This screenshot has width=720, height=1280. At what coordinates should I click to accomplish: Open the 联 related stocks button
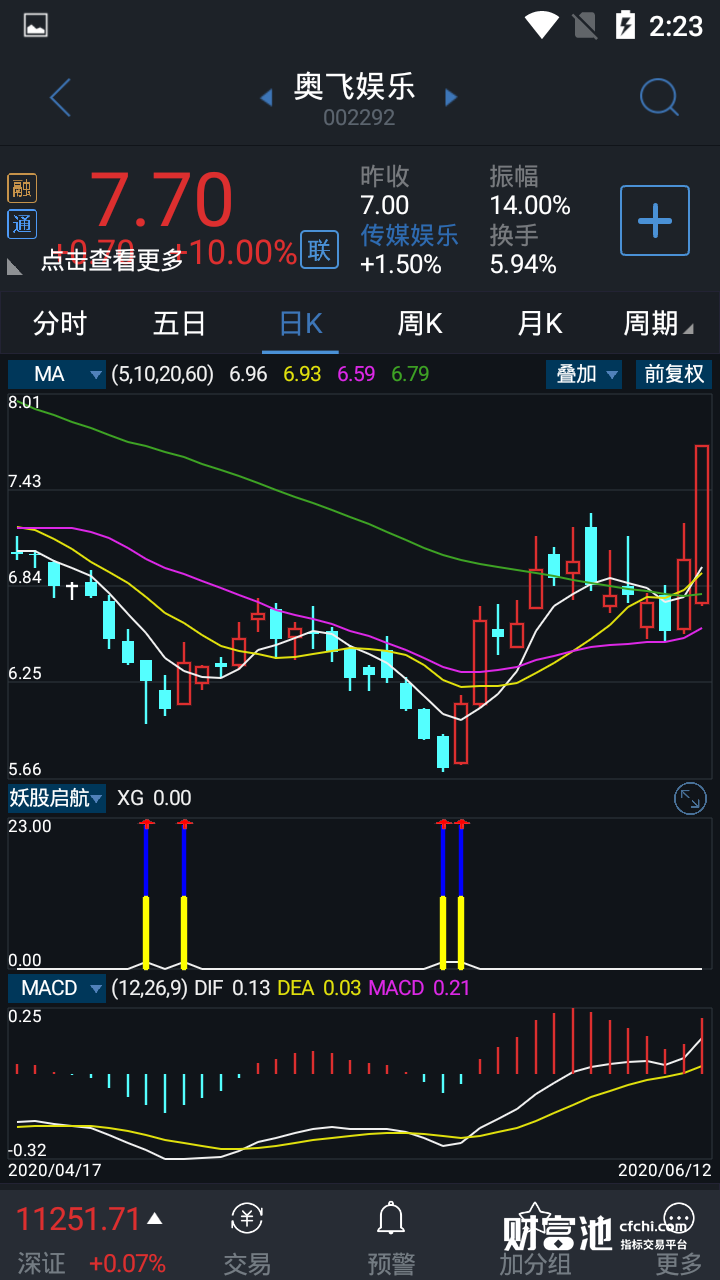[x=319, y=250]
